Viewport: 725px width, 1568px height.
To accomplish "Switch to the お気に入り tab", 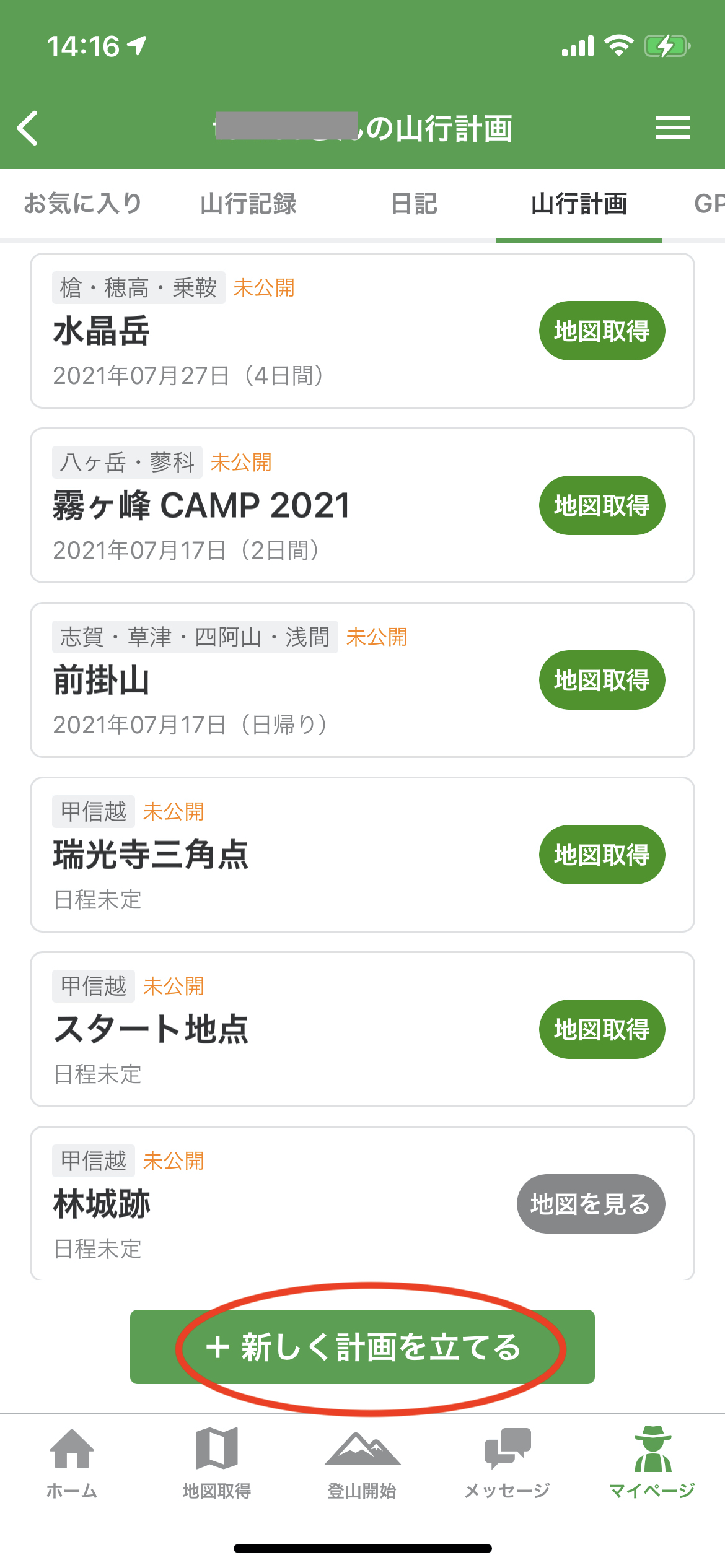I will (83, 203).
